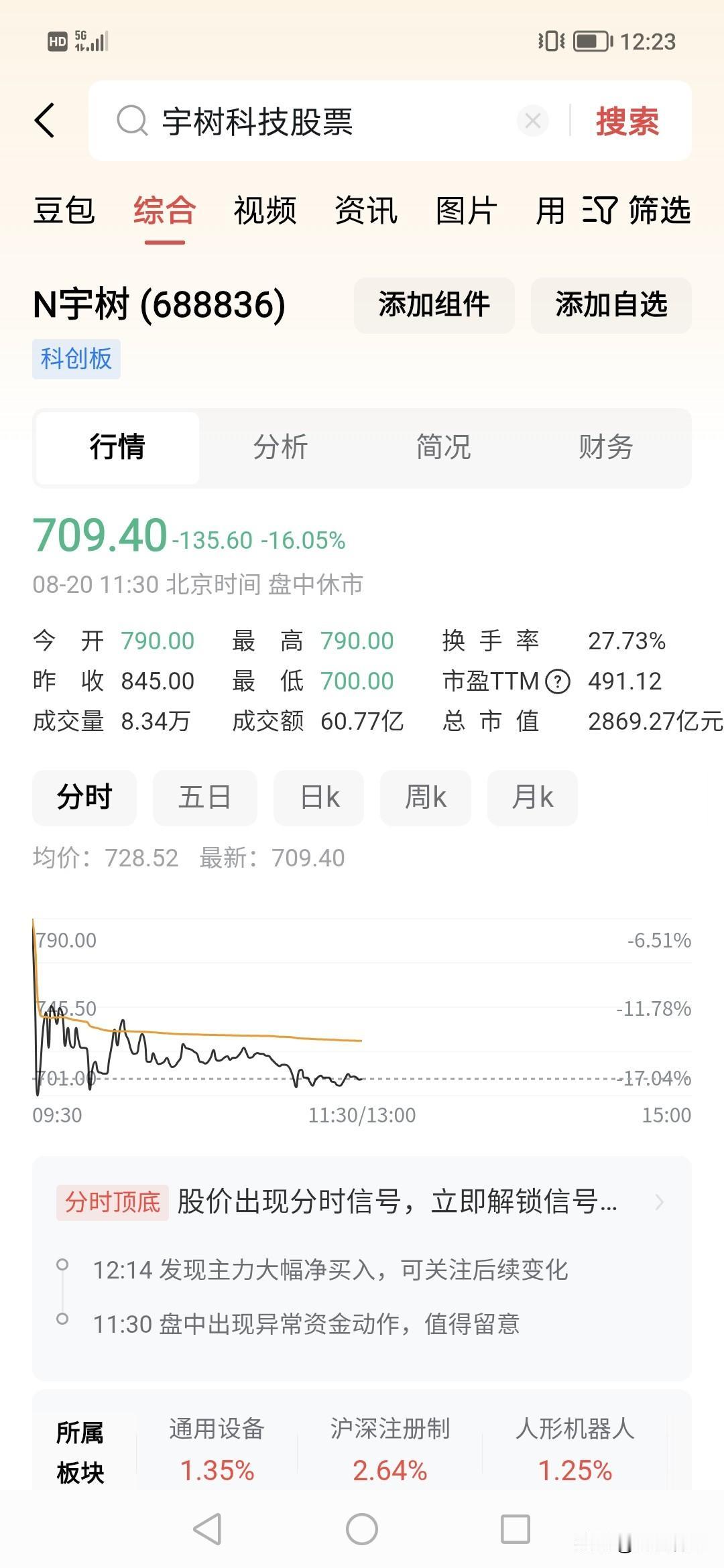Viewport: 724px width, 1568px height.
Task: Focus the search box containing 宇树科技股票
Action: click(315, 121)
